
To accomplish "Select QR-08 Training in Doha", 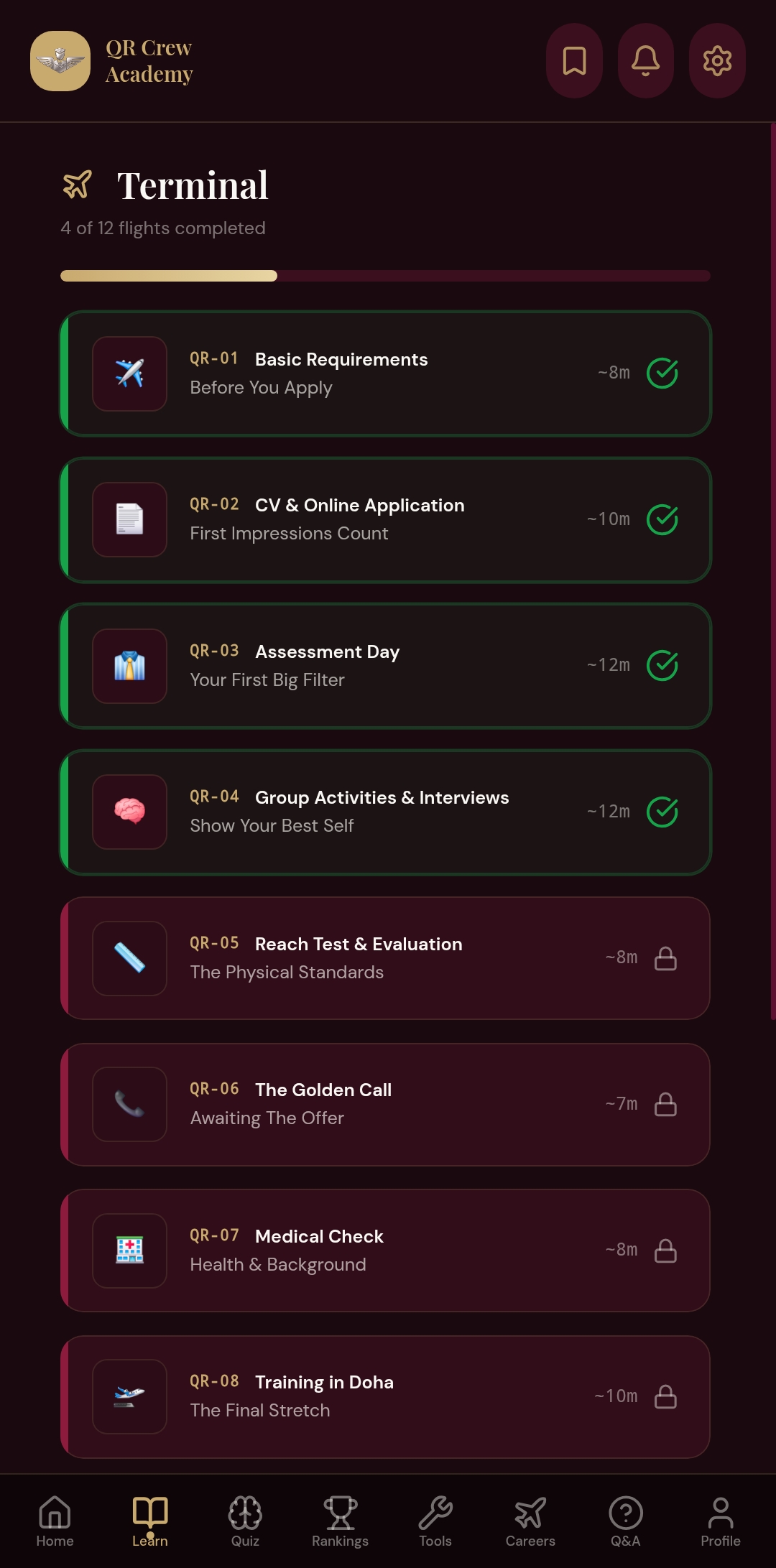I will point(386,1397).
